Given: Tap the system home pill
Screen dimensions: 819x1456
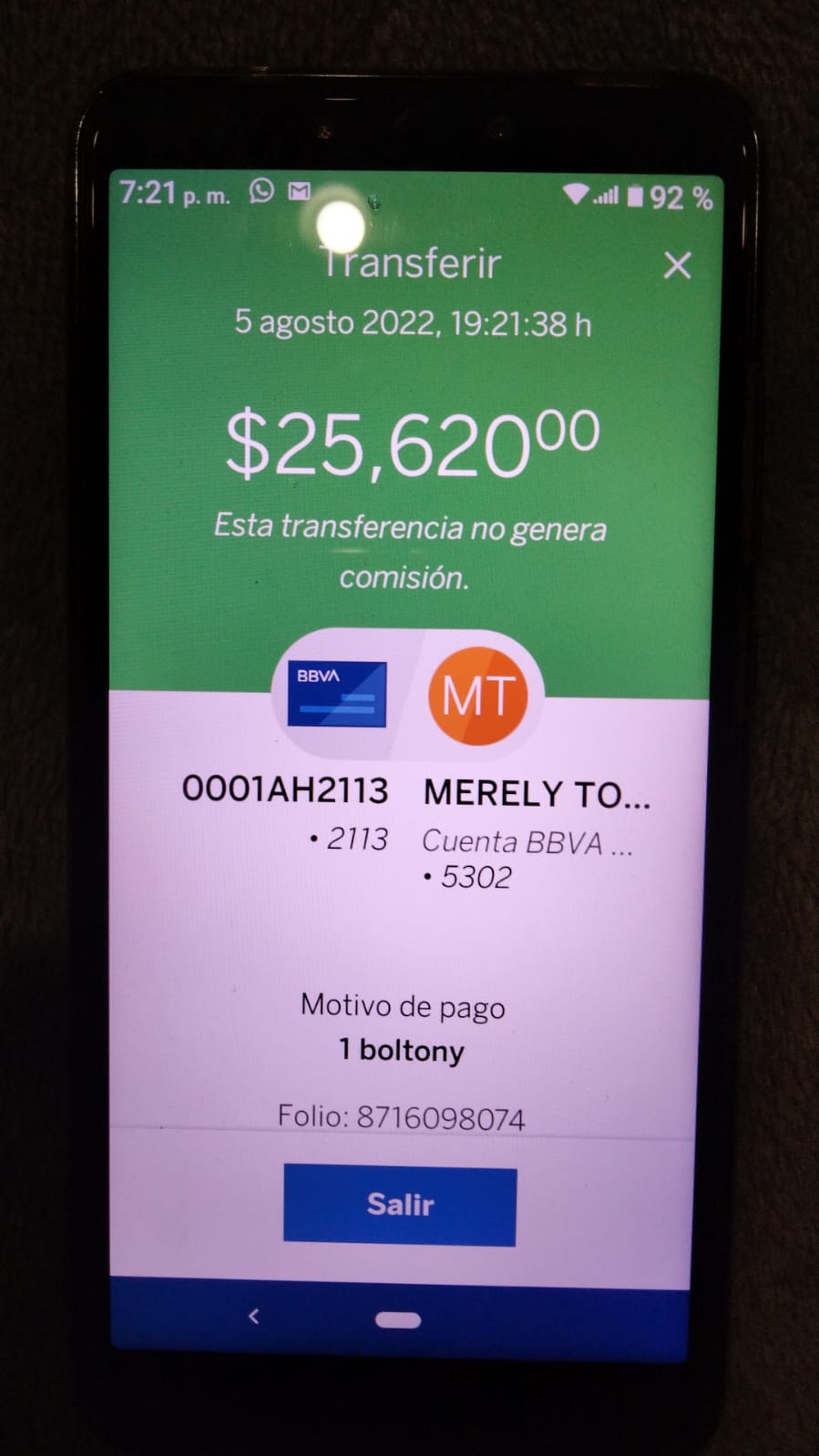Looking at the screenshot, I should point(398,1319).
